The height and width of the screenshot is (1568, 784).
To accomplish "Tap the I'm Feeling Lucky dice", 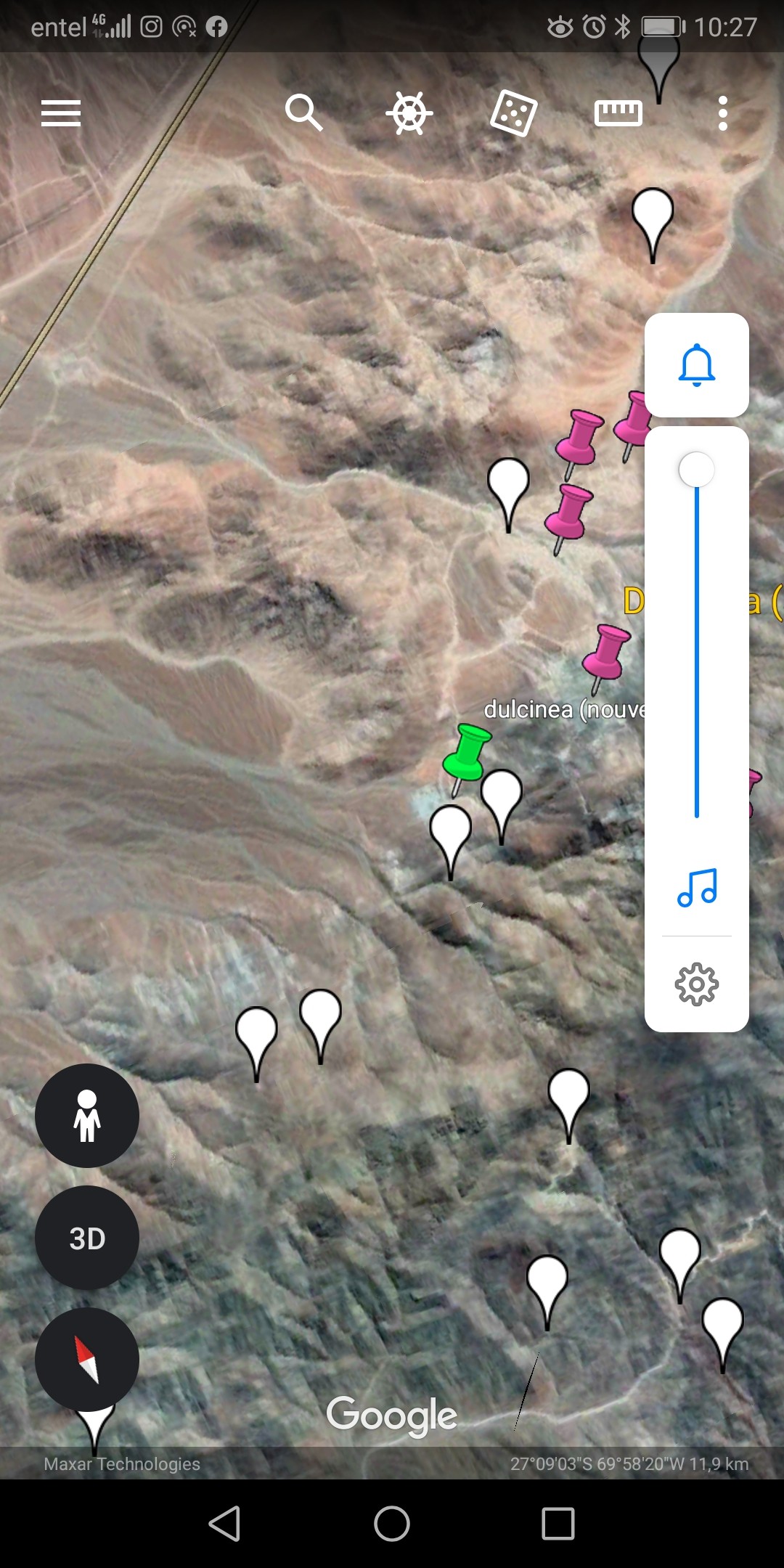I will pyautogui.click(x=514, y=113).
